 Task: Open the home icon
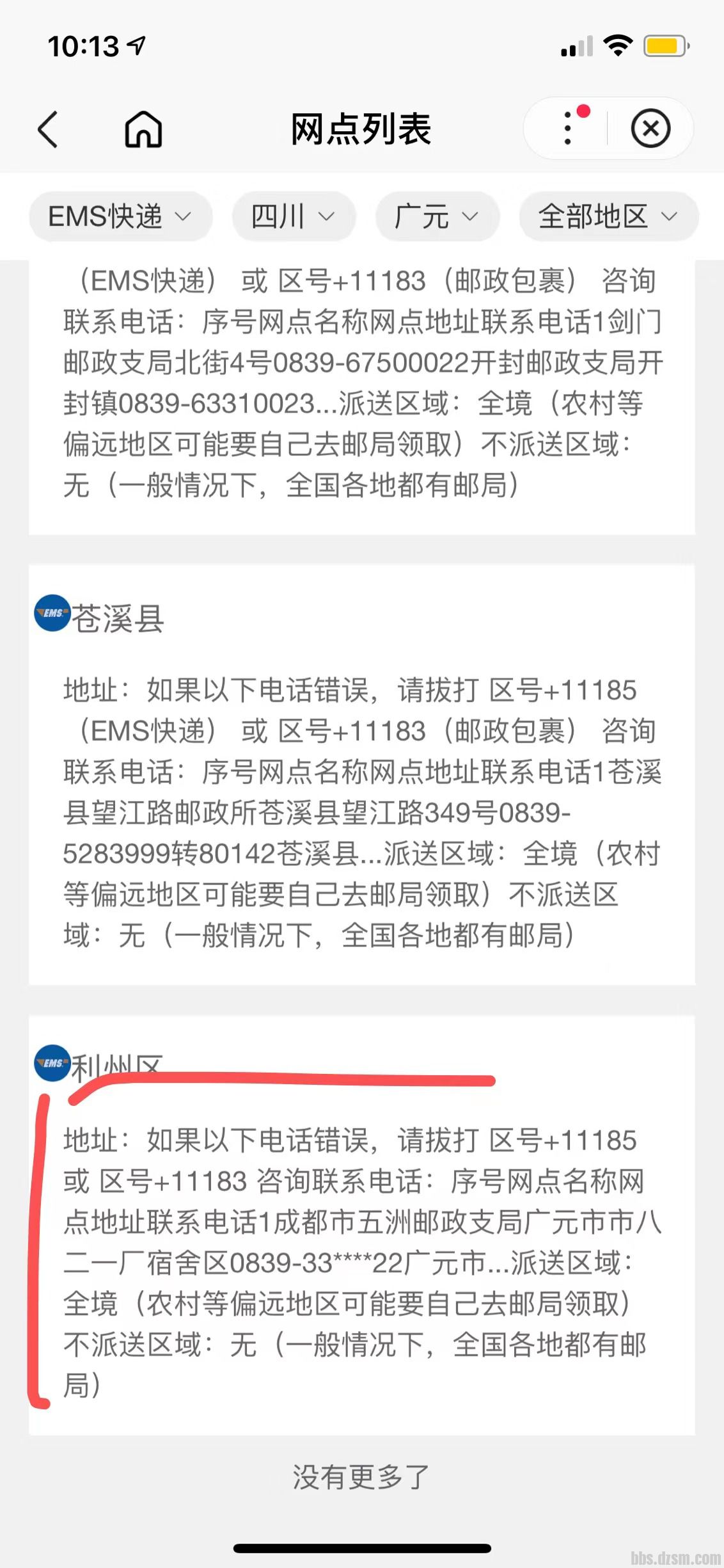[x=143, y=129]
